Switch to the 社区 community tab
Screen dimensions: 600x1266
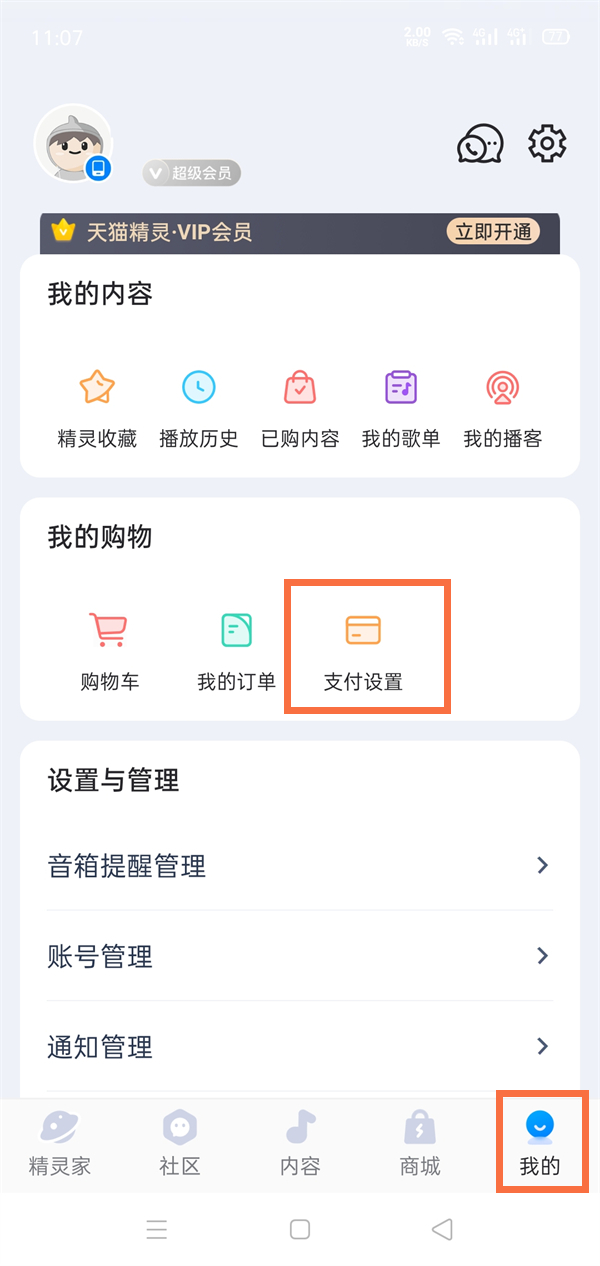pos(180,1145)
